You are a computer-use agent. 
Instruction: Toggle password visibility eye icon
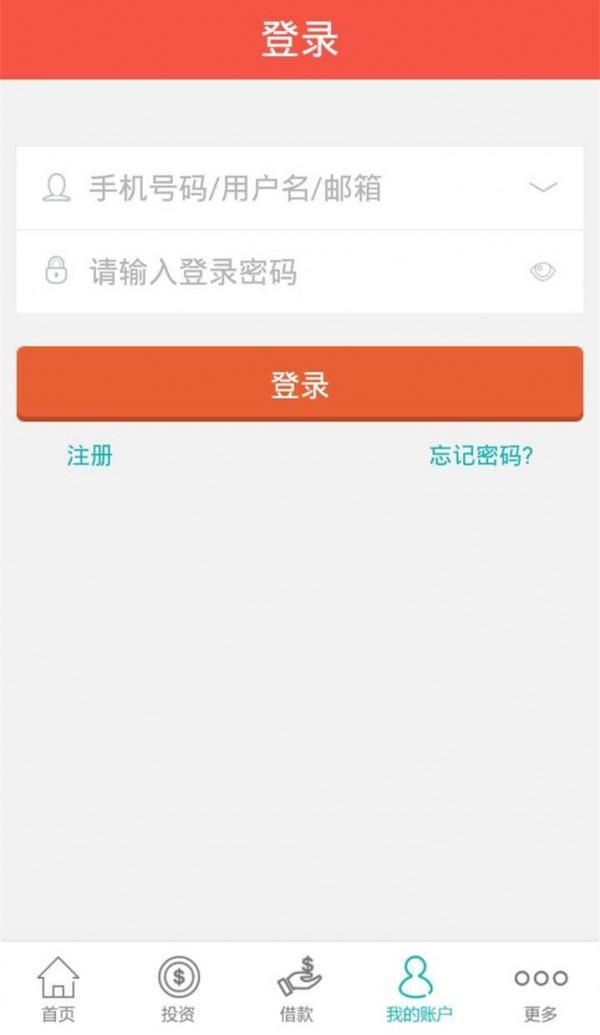tap(543, 272)
